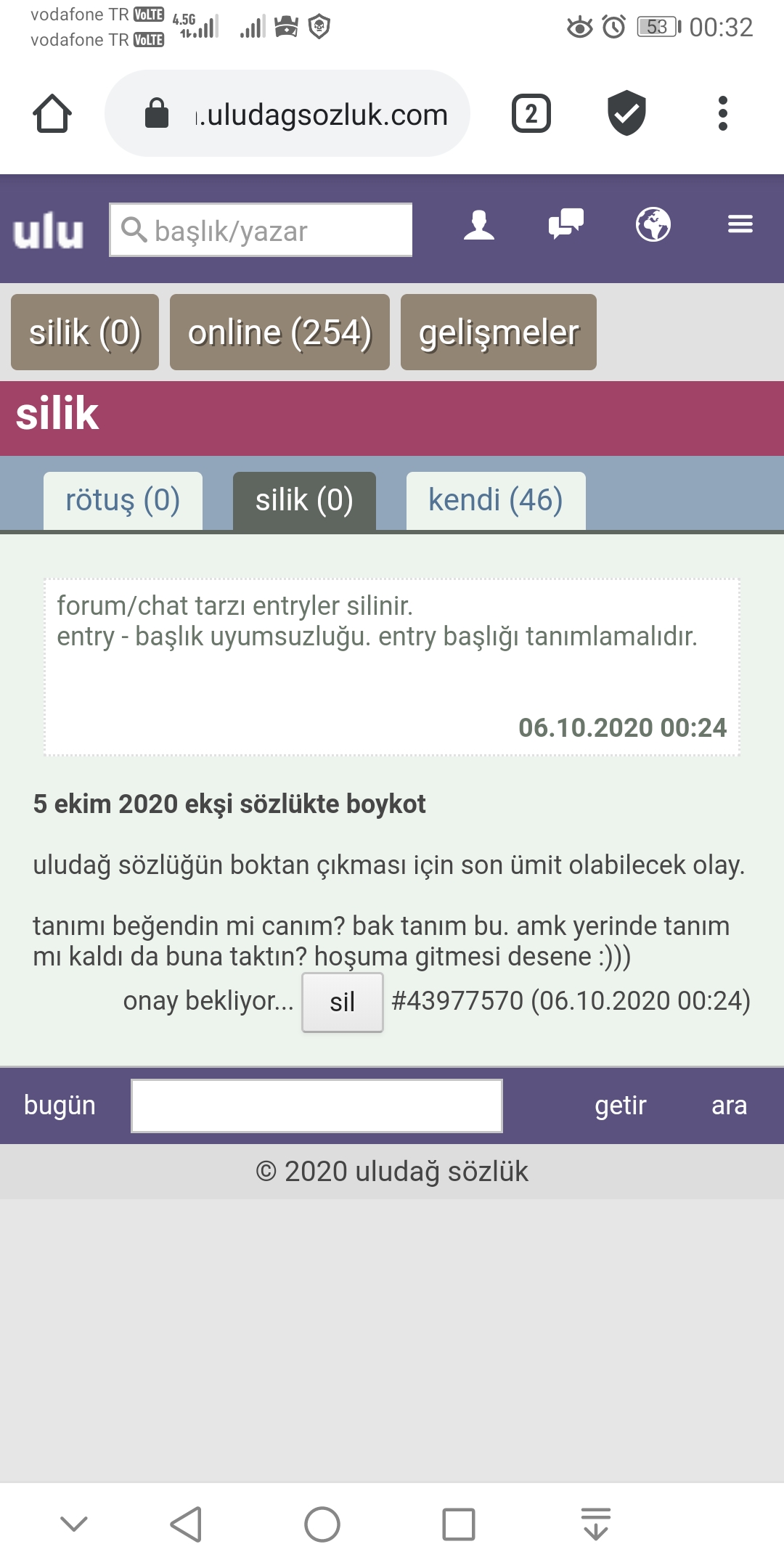
Task: Open the hamburger menu
Action: click(x=740, y=224)
